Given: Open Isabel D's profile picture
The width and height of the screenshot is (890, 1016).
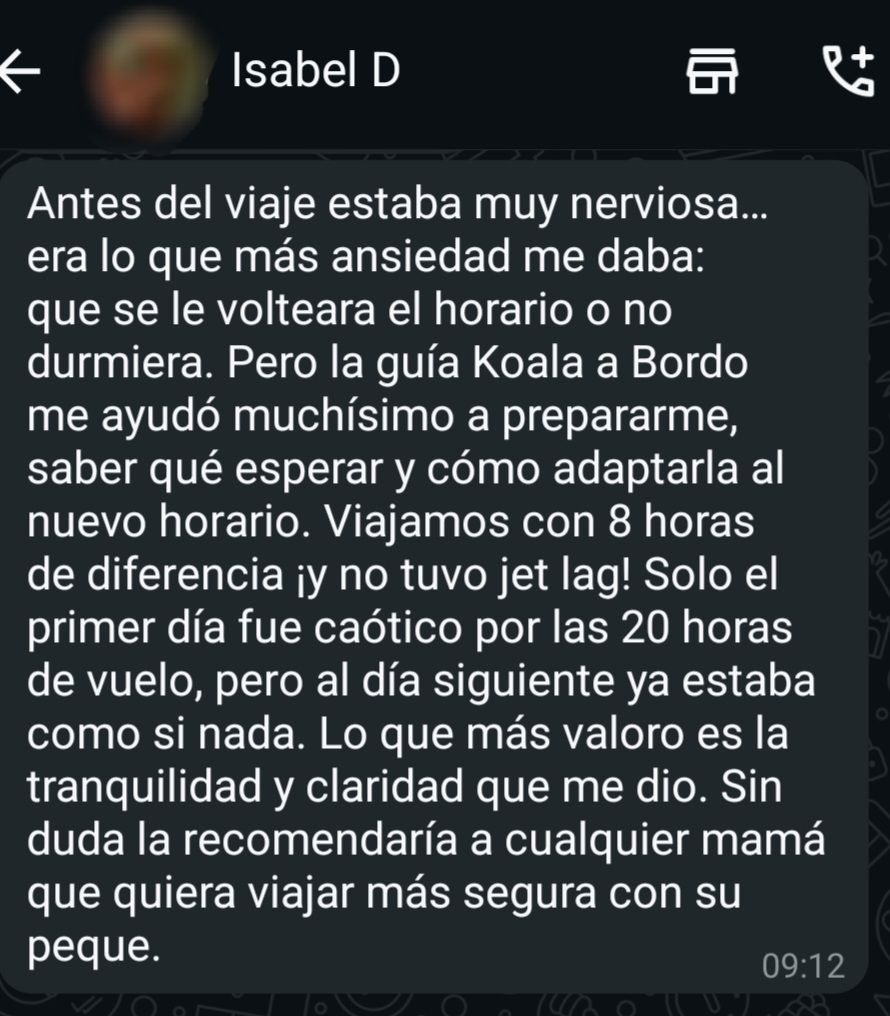Looking at the screenshot, I should point(151,70).
